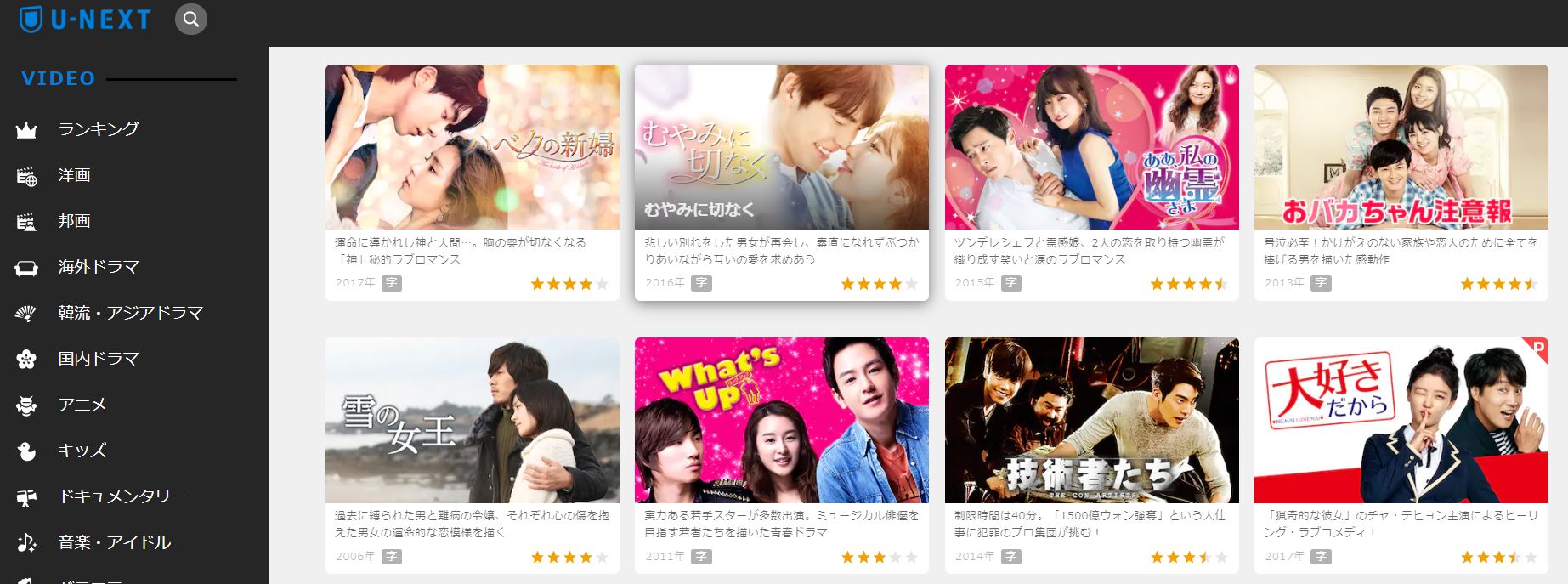This screenshot has height=584, width=1568.
Task: Open ランキング in the sidebar
Action: [x=98, y=129]
